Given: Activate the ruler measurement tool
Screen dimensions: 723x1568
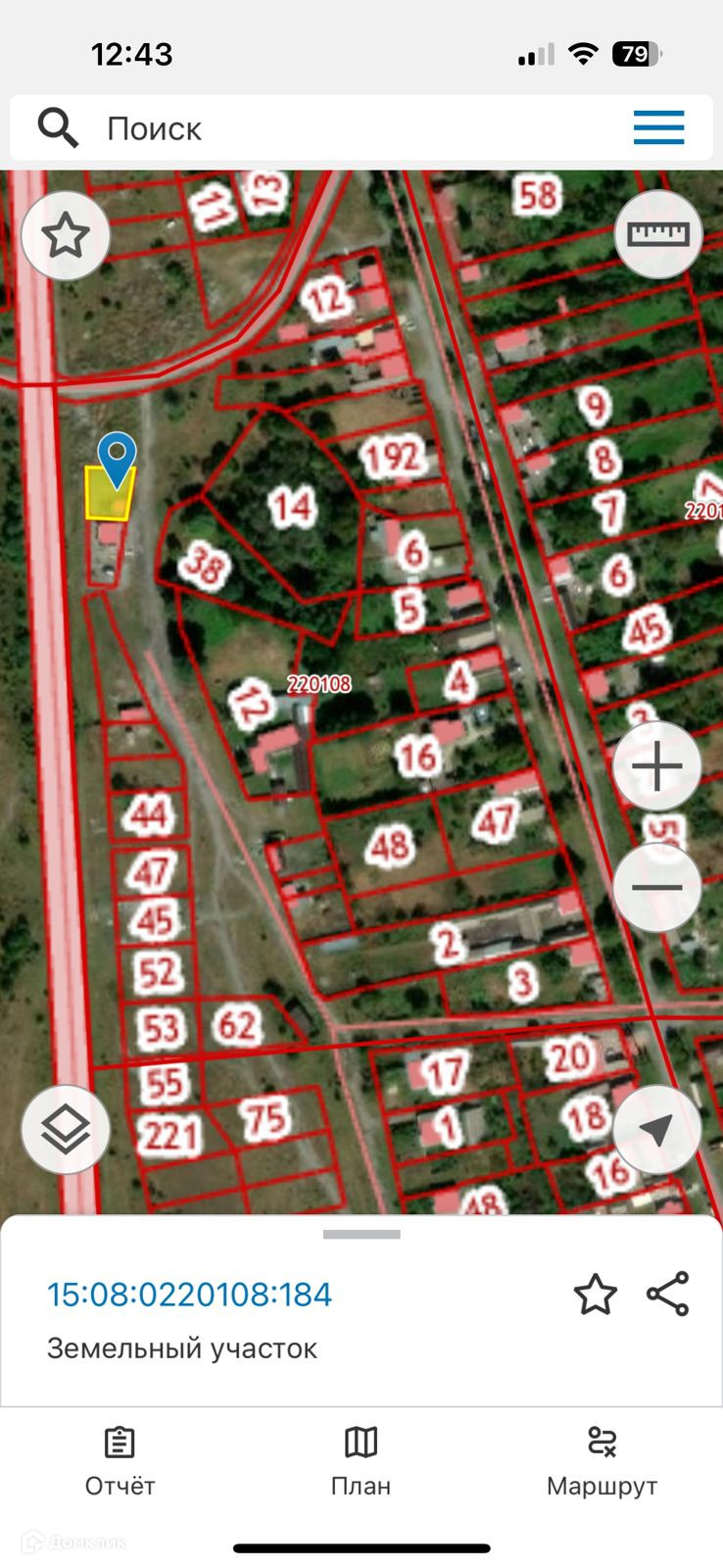Looking at the screenshot, I should click(658, 235).
